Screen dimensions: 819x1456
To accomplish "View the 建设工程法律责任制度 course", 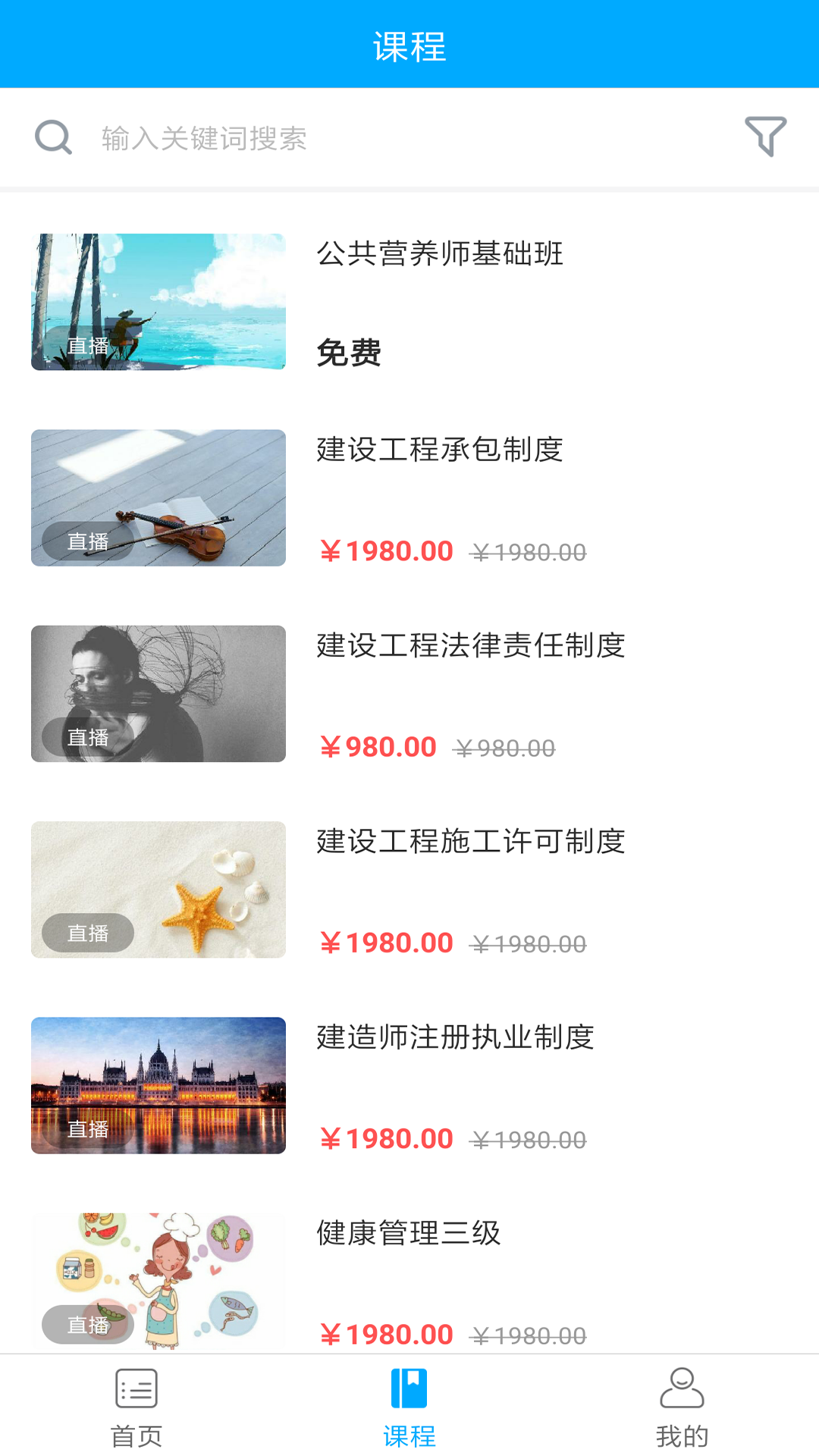I will 470,646.
